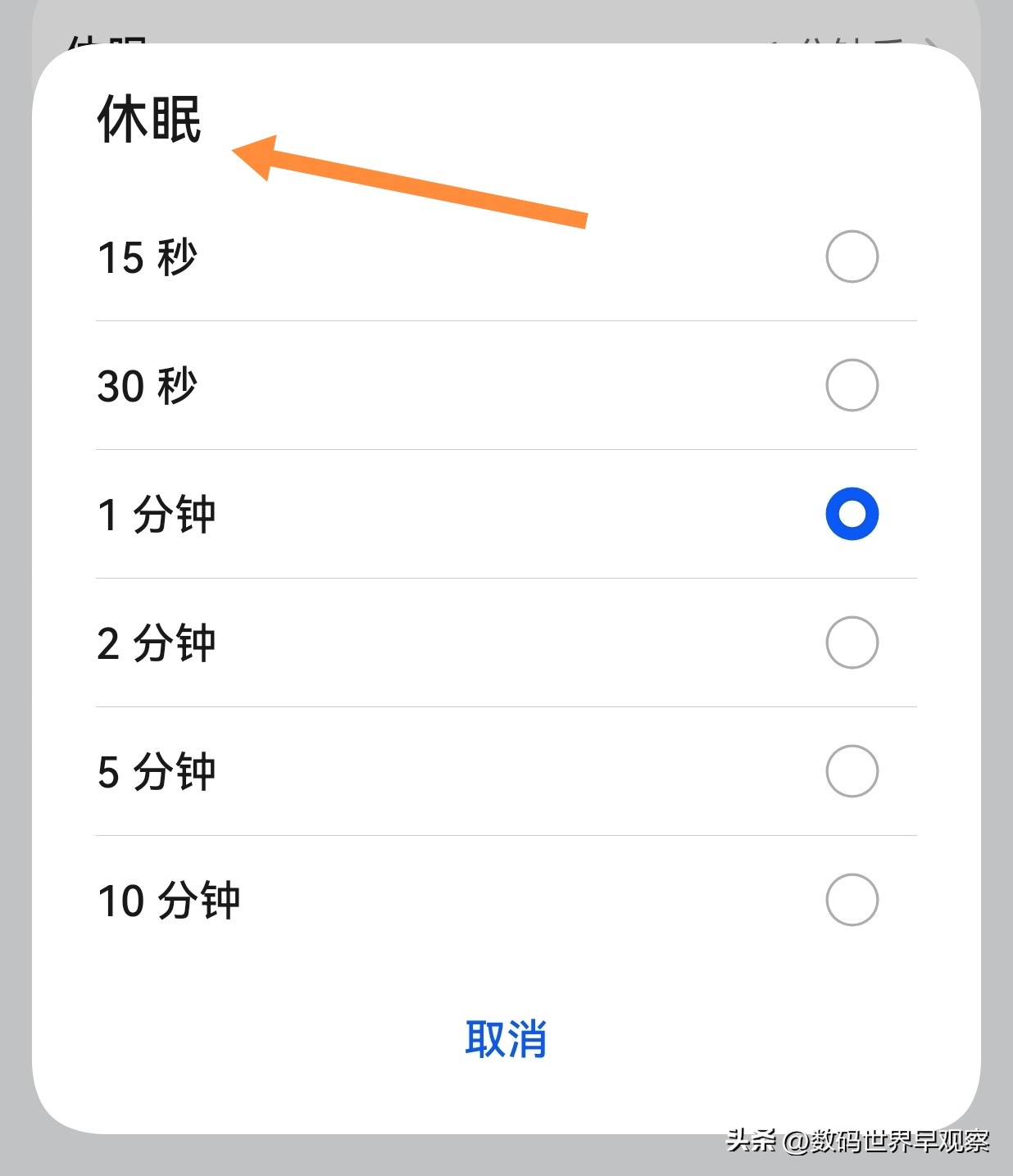Select the 10 分钟 radio button
This screenshot has height=1176, width=1013.
(x=852, y=899)
